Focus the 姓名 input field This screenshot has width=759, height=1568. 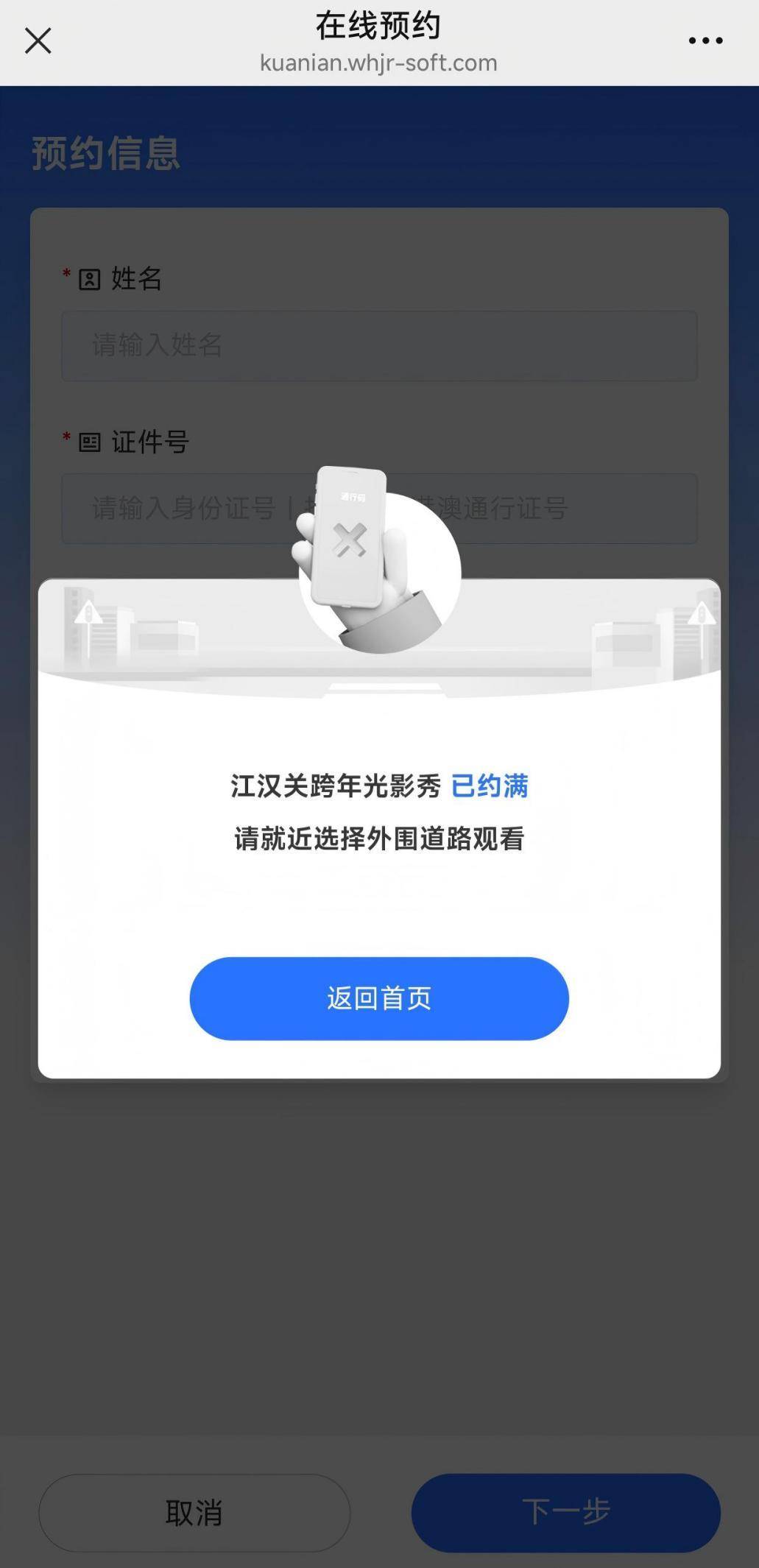pyautogui.click(x=379, y=345)
